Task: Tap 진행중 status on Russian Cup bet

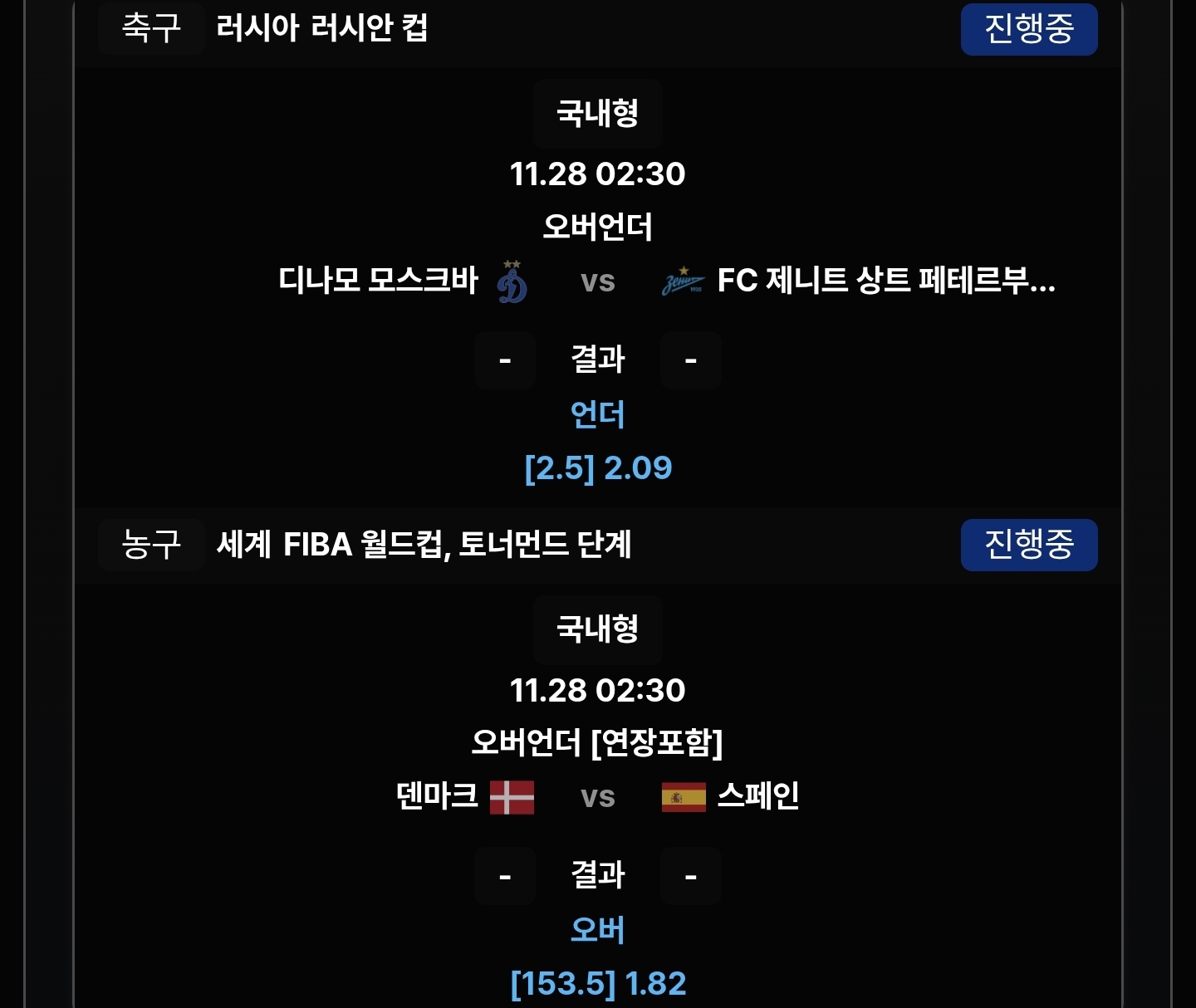Action: tap(1028, 29)
